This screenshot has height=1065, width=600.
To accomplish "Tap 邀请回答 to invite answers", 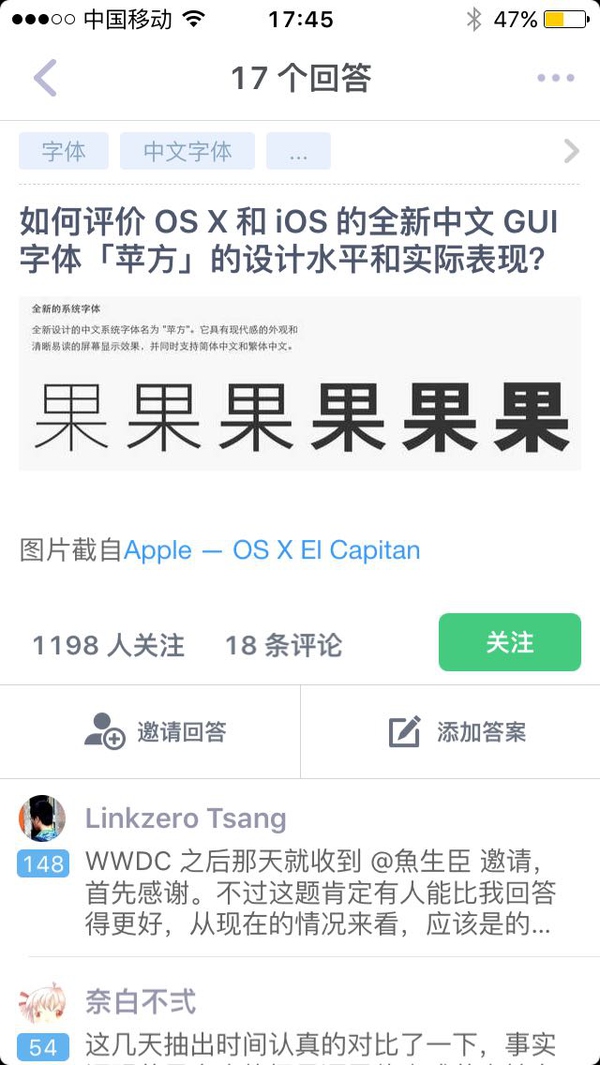I will [x=155, y=732].
